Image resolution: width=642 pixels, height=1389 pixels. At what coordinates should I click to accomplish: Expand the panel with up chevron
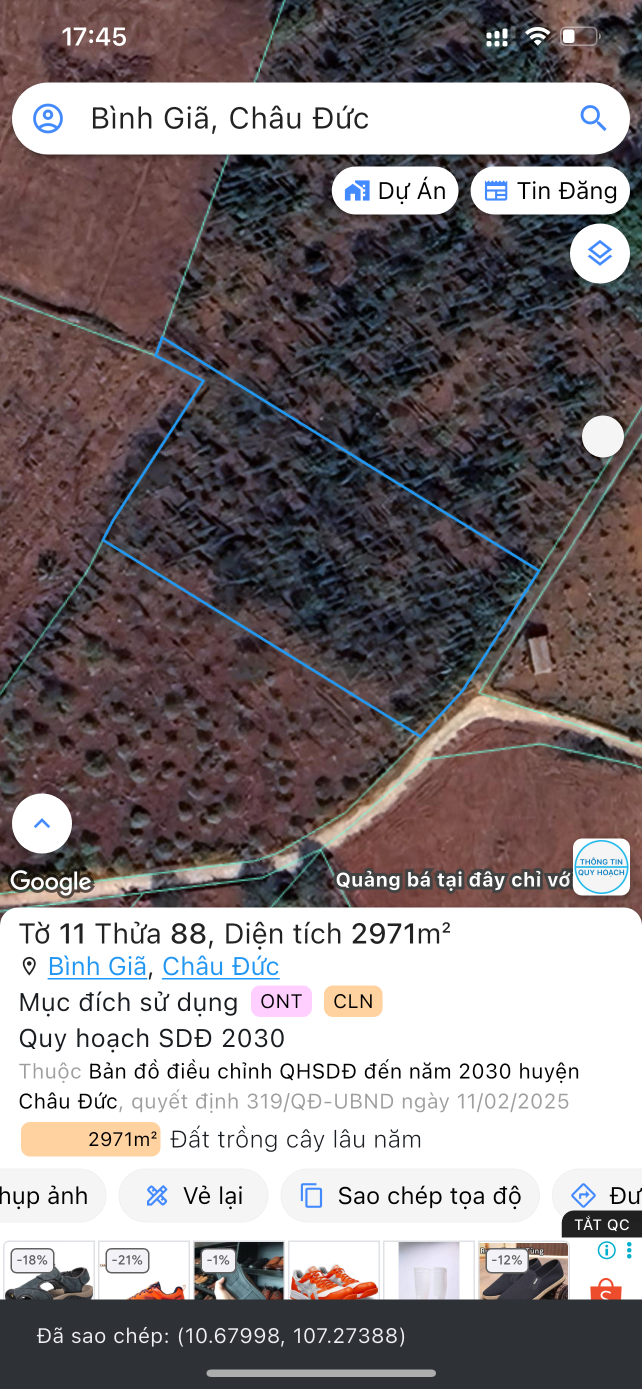pyautogui.click(x=42, y=824)
